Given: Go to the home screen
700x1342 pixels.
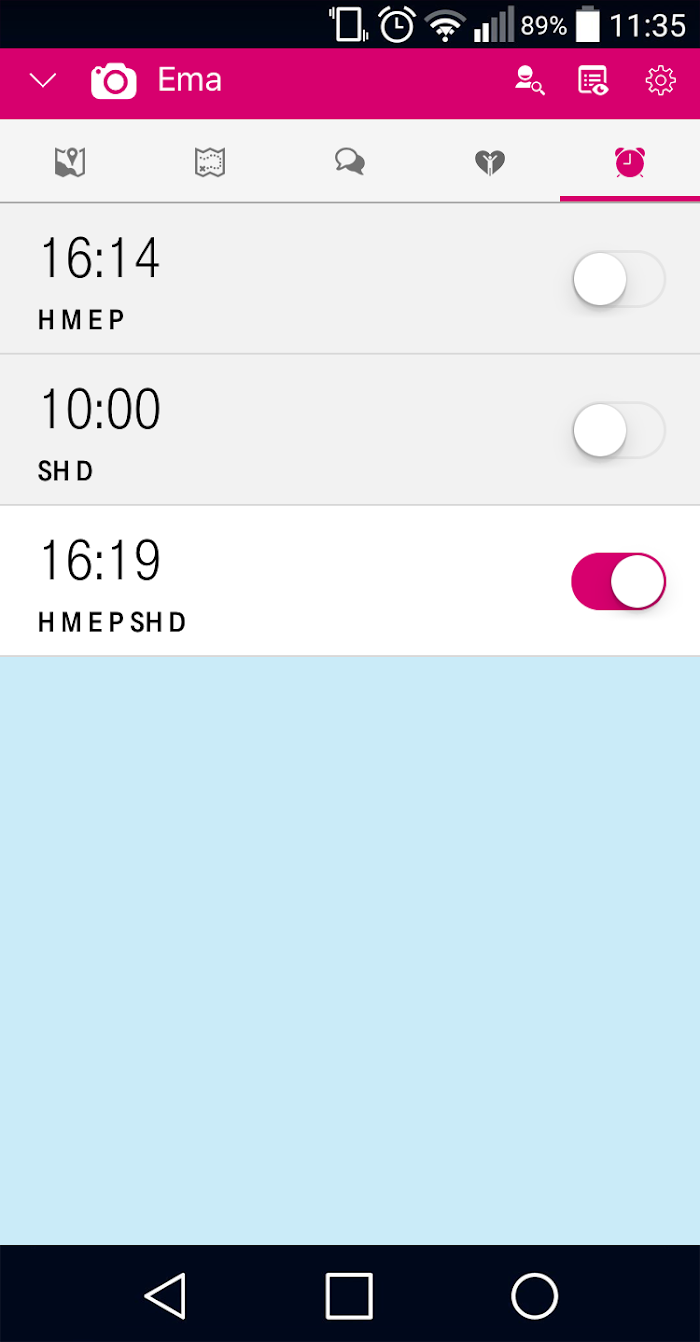Looking at the screenshot, I should tap(534, 1295).
